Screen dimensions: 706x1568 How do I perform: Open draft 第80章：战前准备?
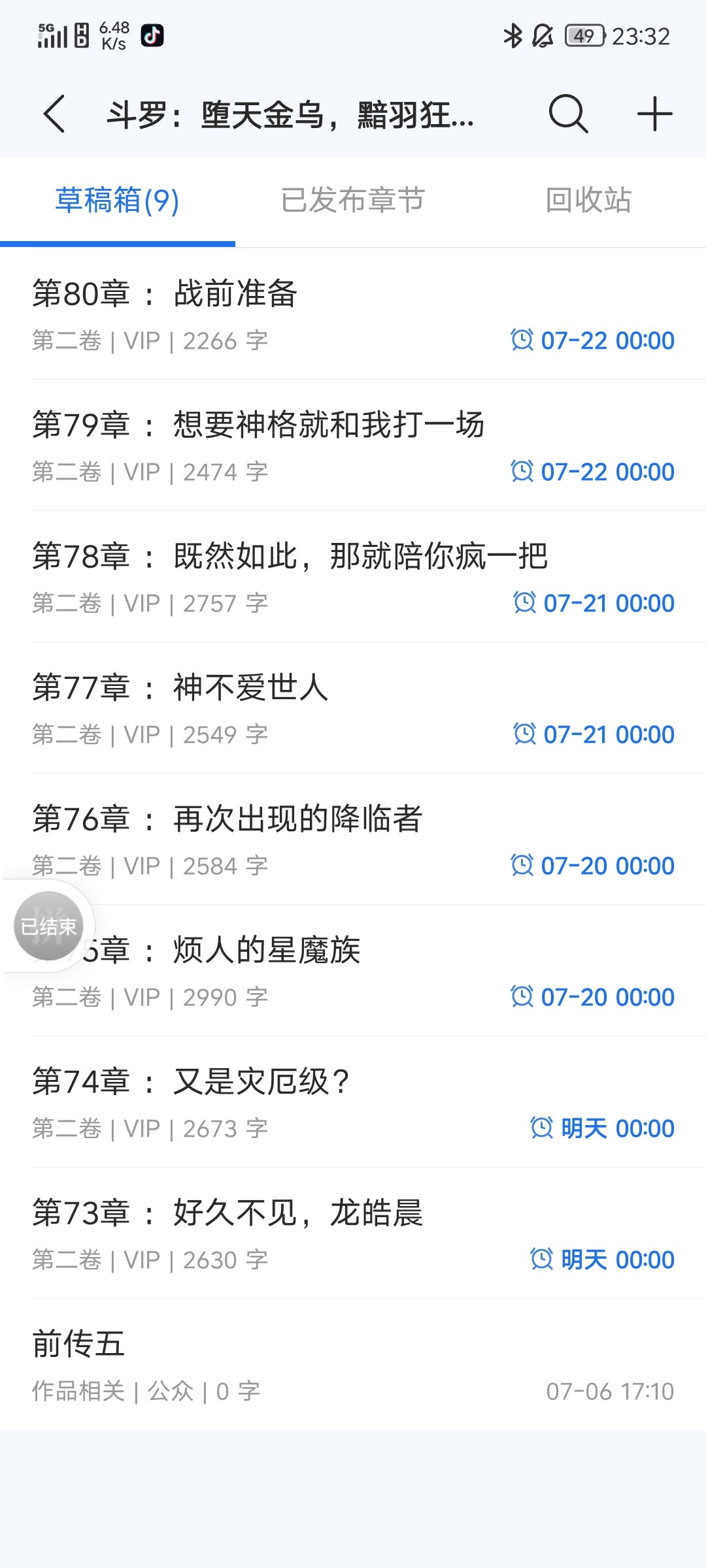click(353, 314)
